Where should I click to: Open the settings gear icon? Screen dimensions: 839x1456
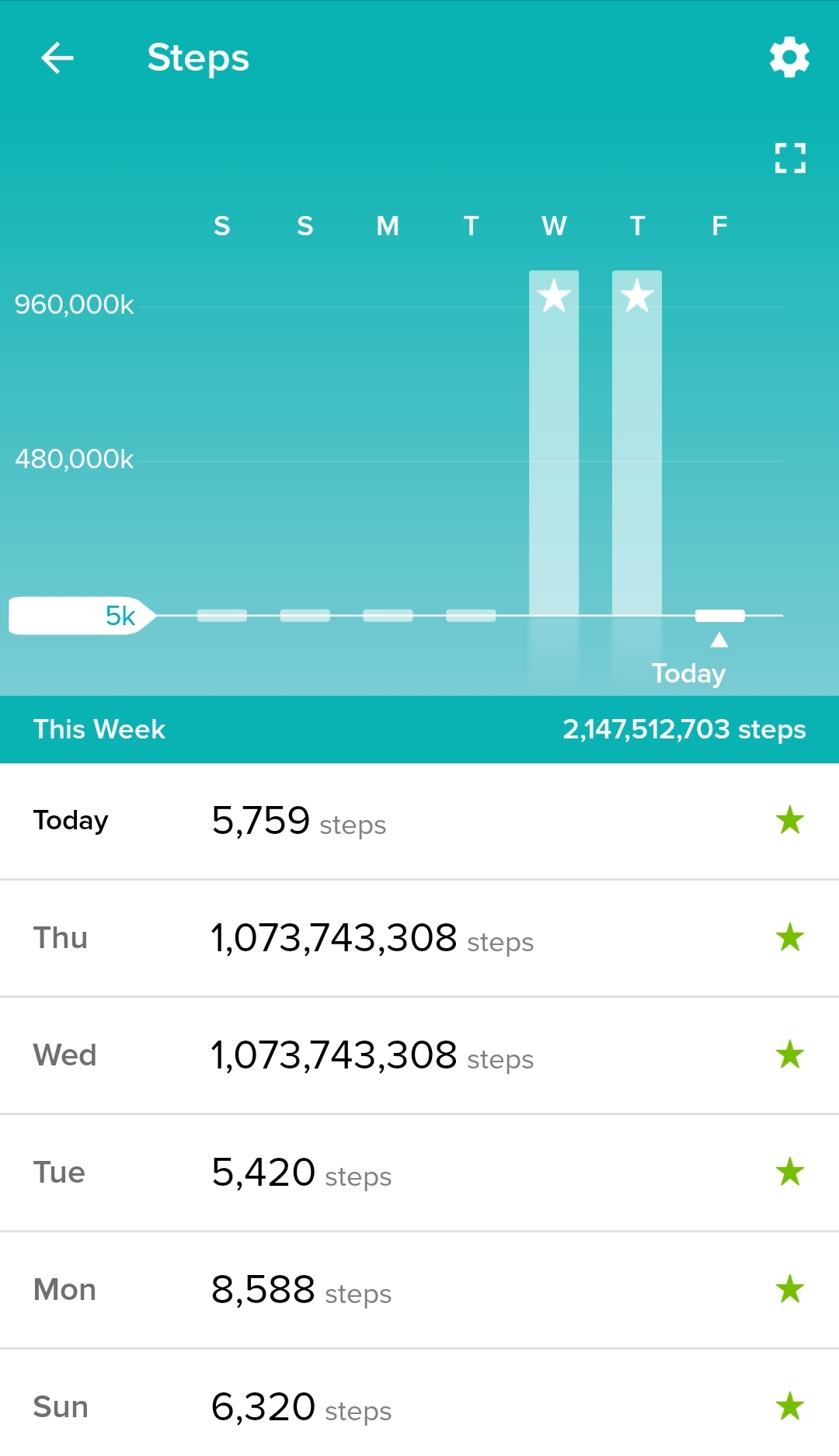coord(789,57)
